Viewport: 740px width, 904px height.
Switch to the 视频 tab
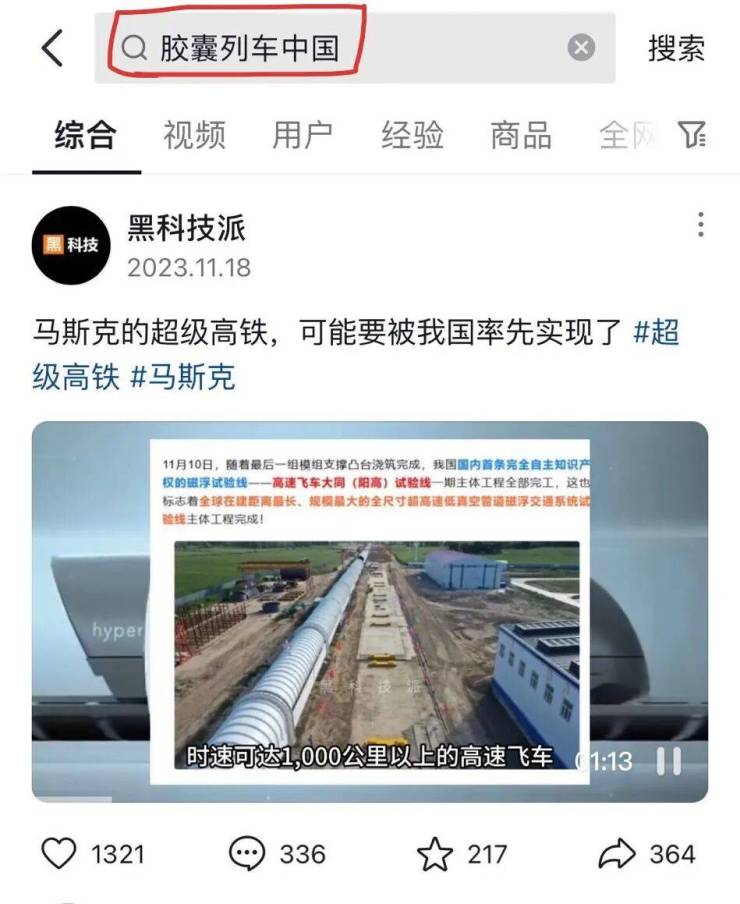click(194, 134)
